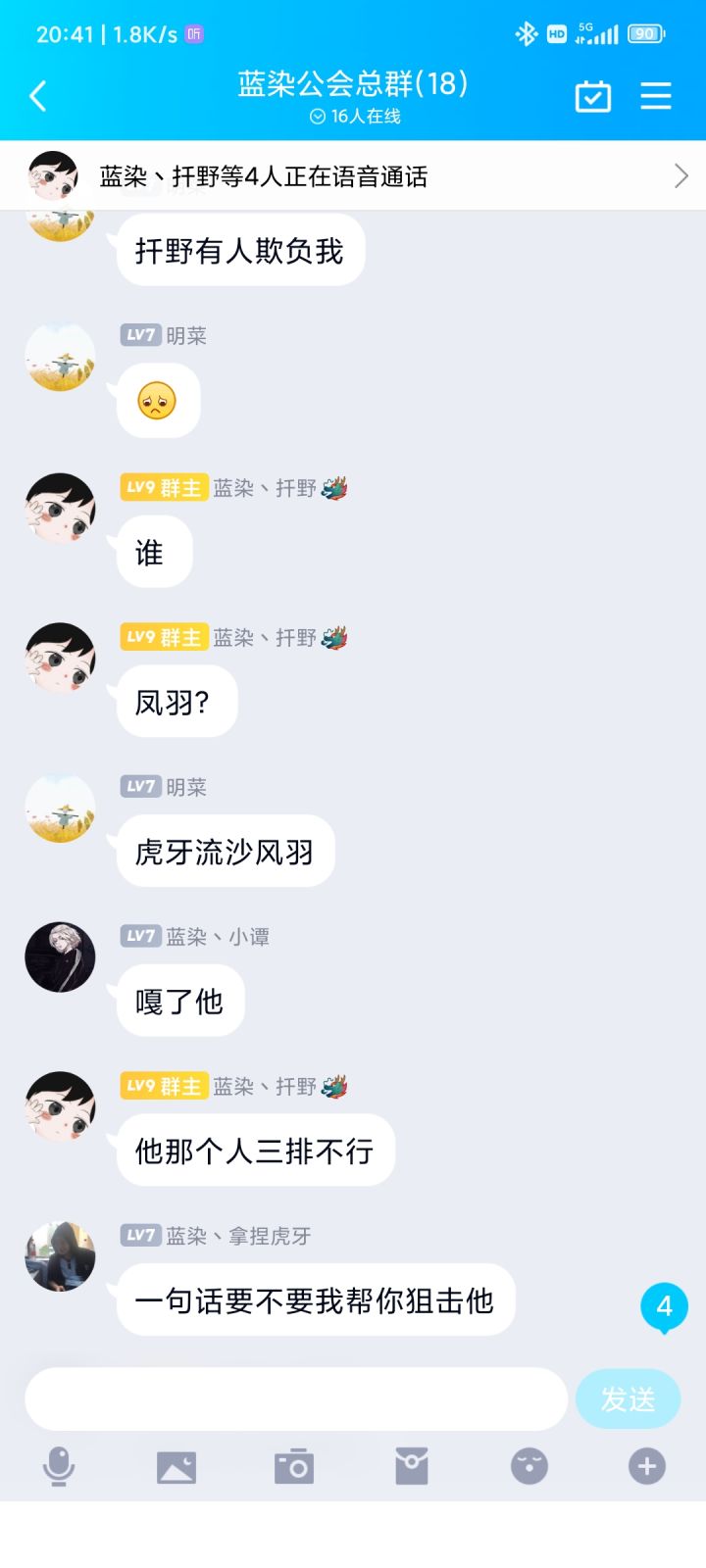Tap the microphone icon for voice input

(59, 1467)
